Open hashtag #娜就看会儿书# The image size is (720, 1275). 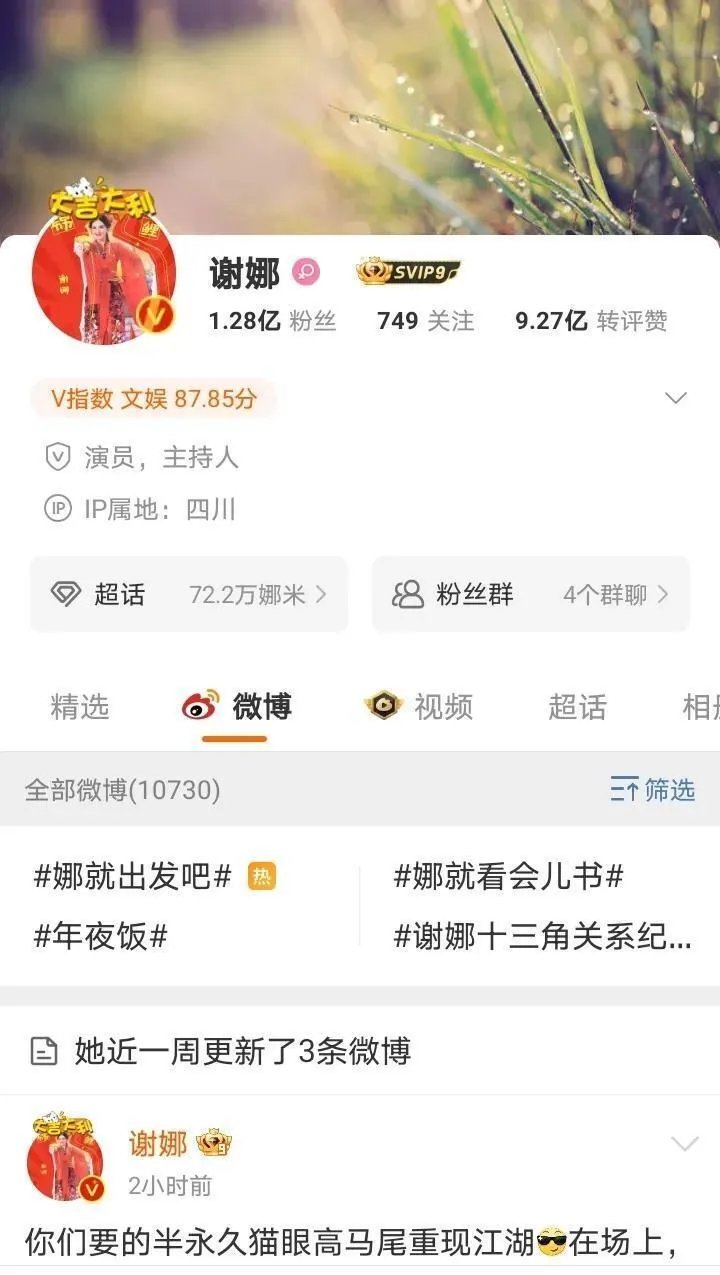point(508,877)
